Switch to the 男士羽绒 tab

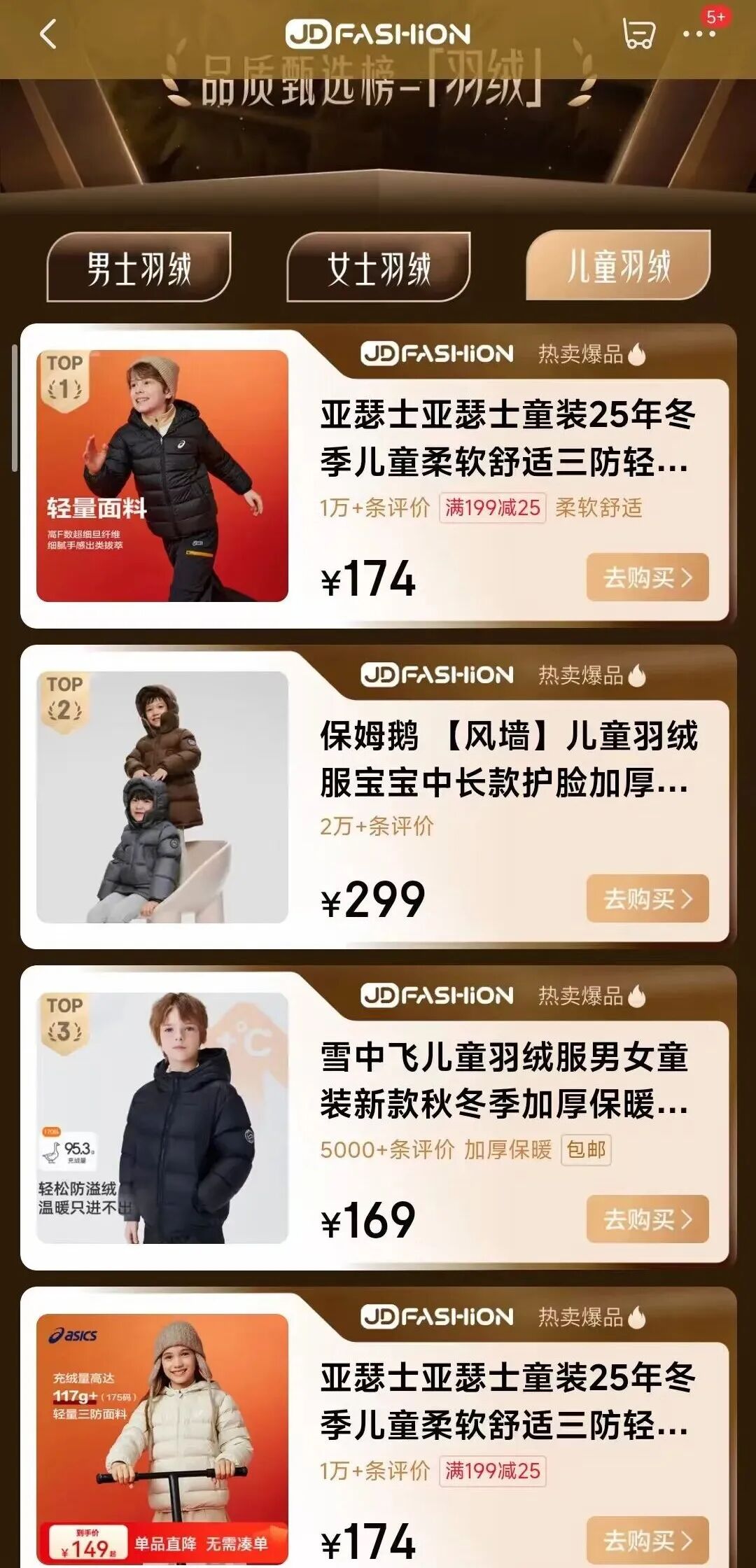point(139,268)
